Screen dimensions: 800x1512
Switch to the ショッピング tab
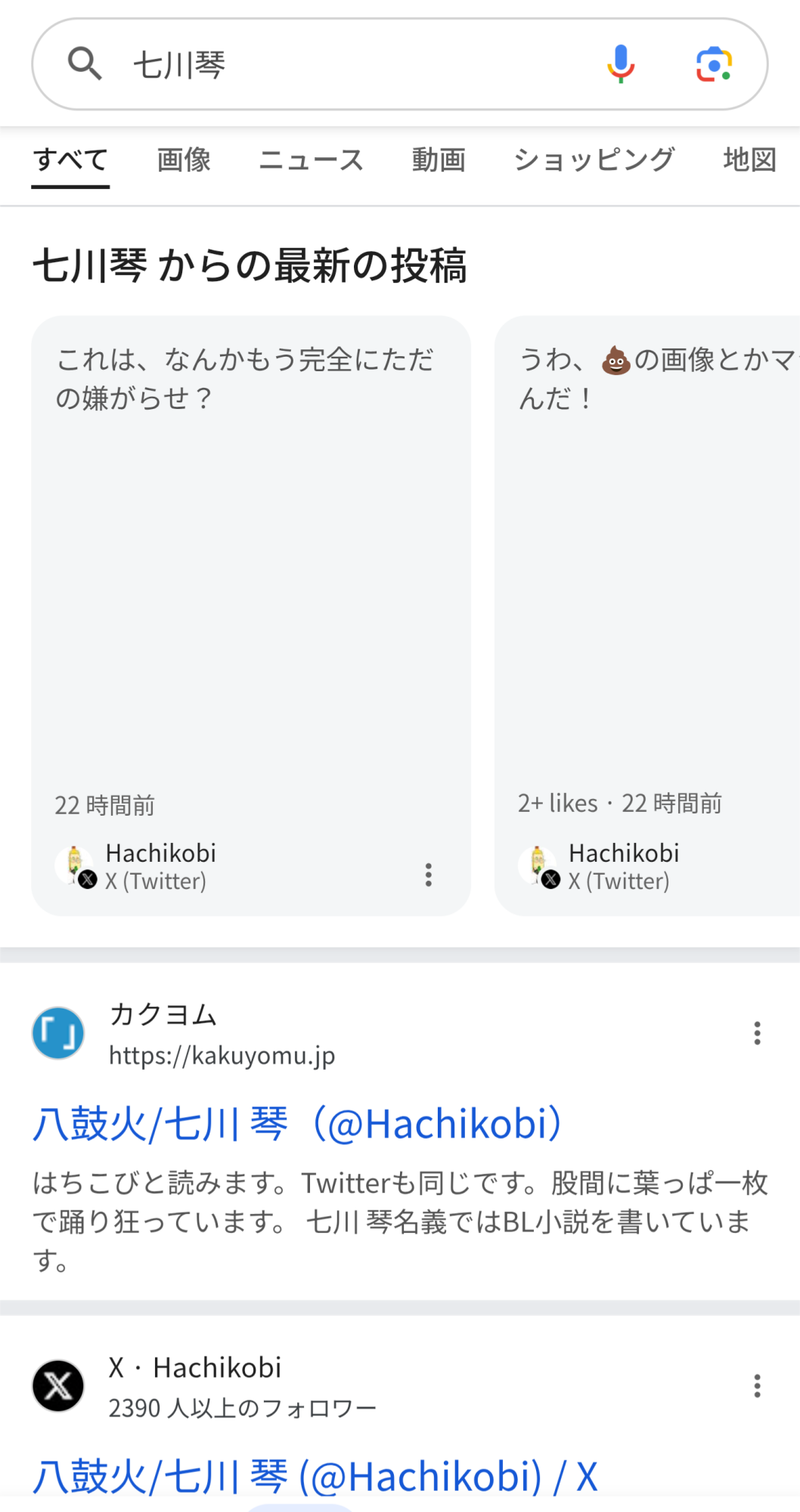click(594, 160)
